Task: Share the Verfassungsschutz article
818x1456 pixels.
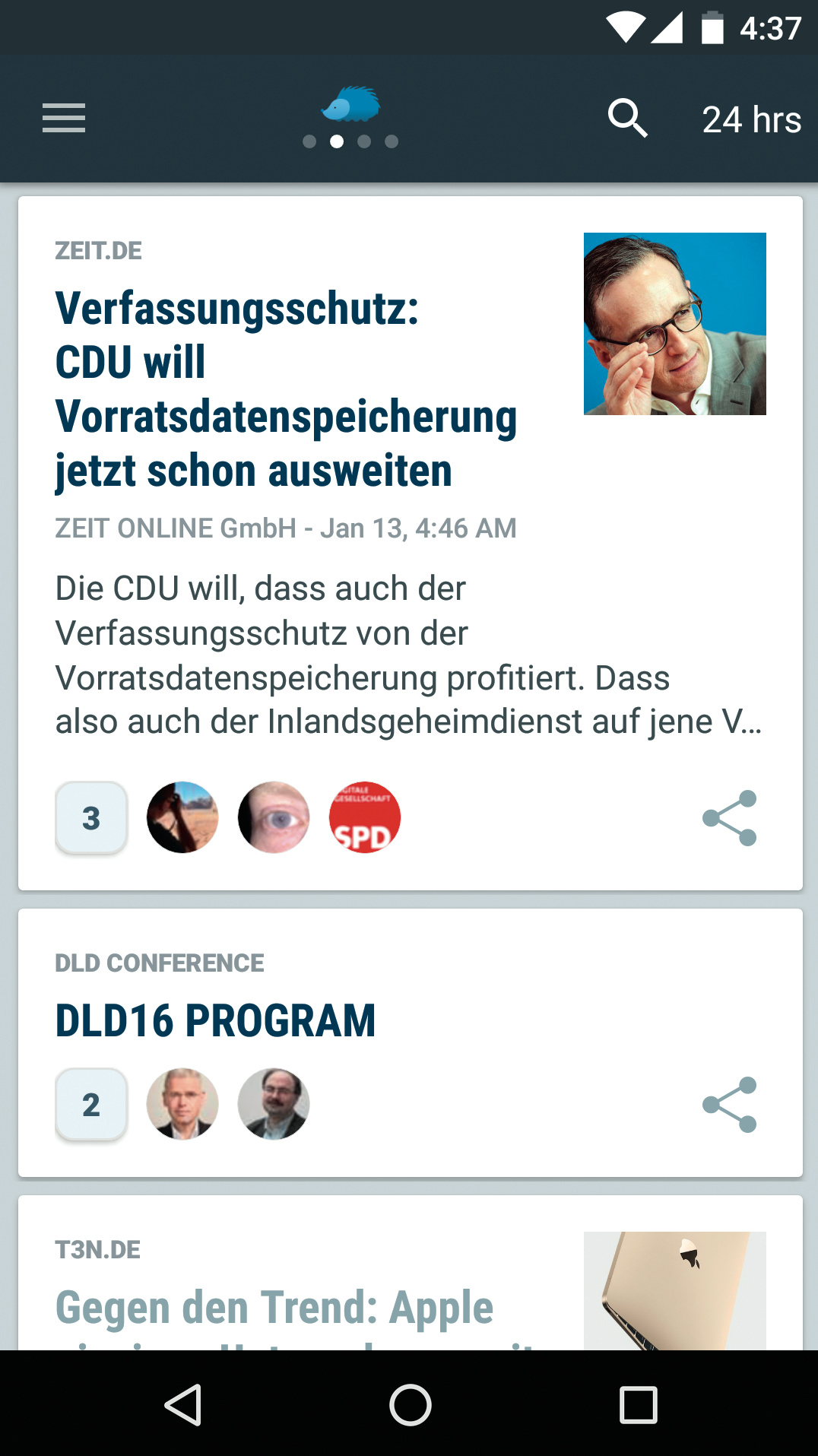Action: click(729, 818)
